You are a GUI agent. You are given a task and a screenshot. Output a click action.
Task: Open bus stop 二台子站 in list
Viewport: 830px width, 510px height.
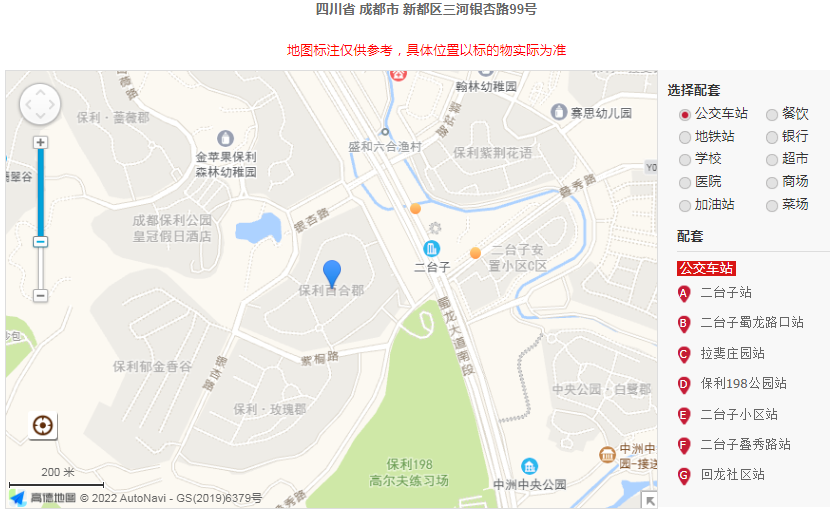(x=725, y=293)
